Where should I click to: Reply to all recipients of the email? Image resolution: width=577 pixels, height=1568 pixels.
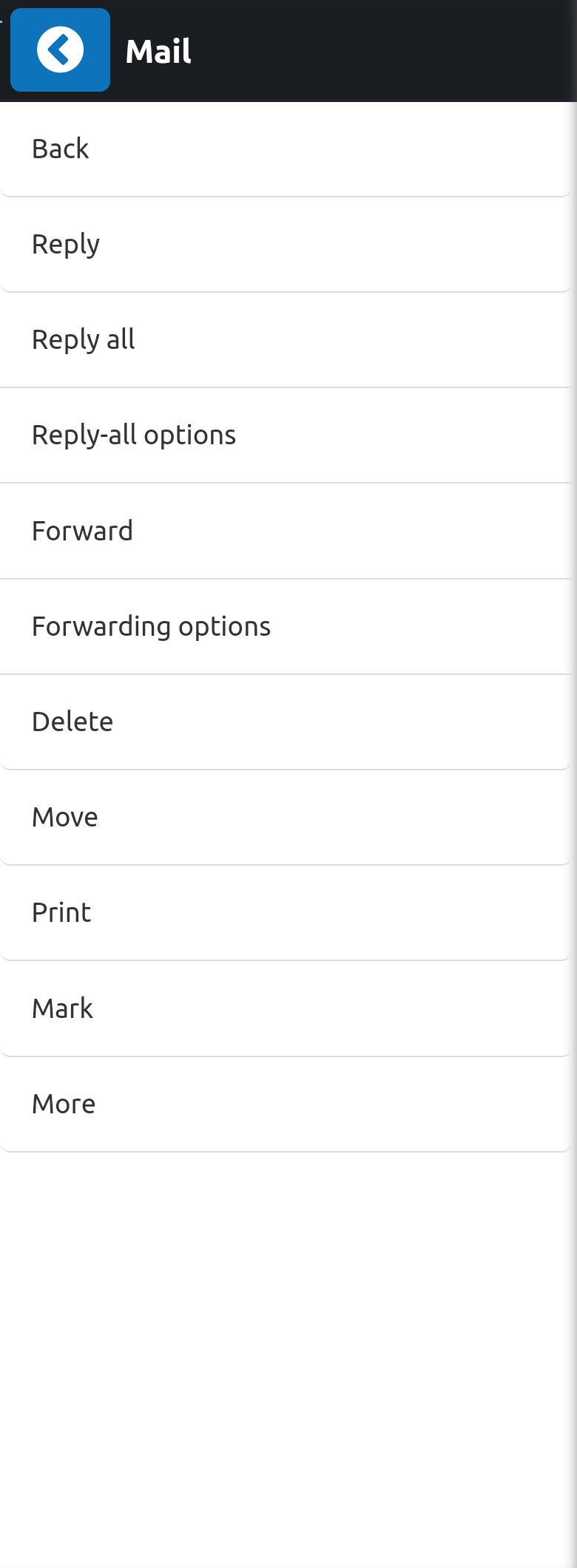83,339
